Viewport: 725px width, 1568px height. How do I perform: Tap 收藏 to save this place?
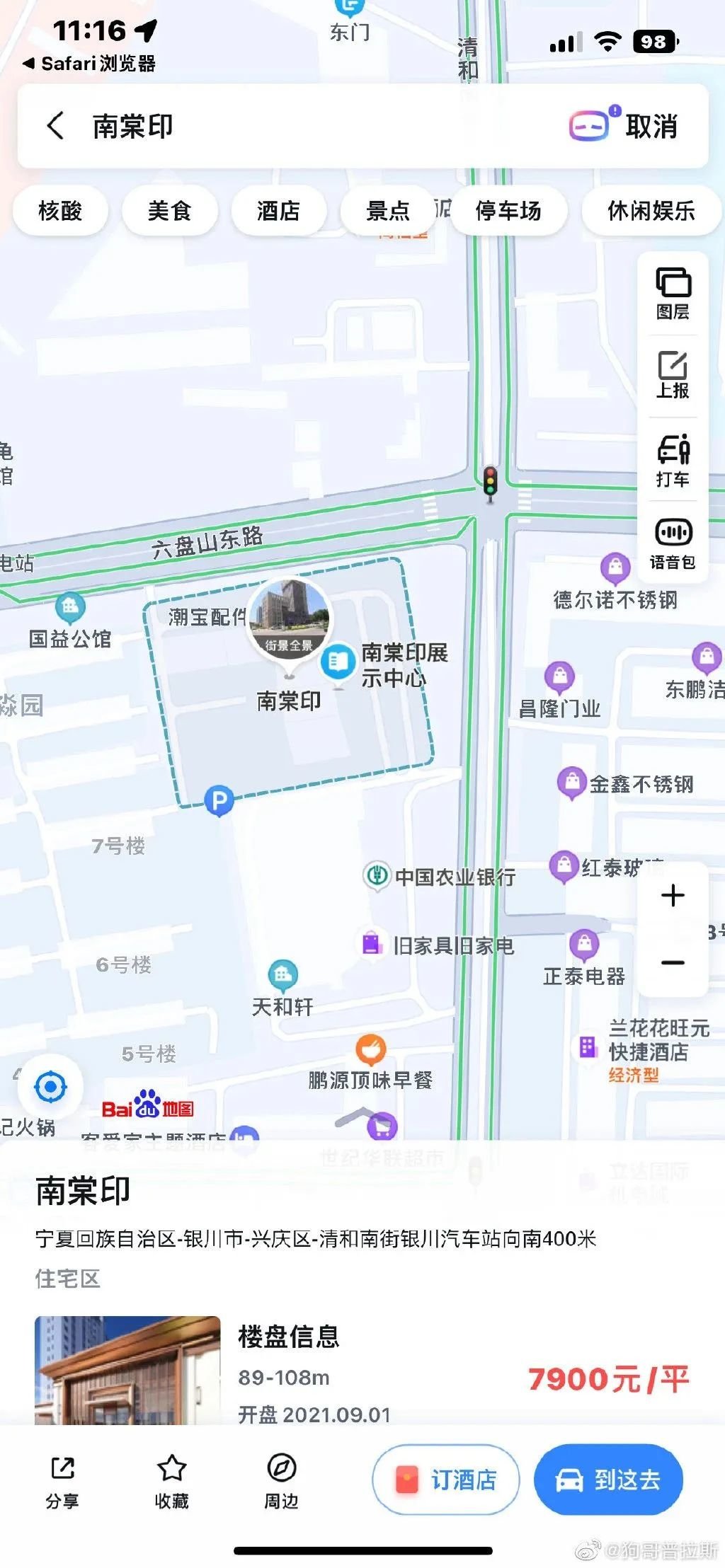pyautogui.click(x=171, y=1481)
